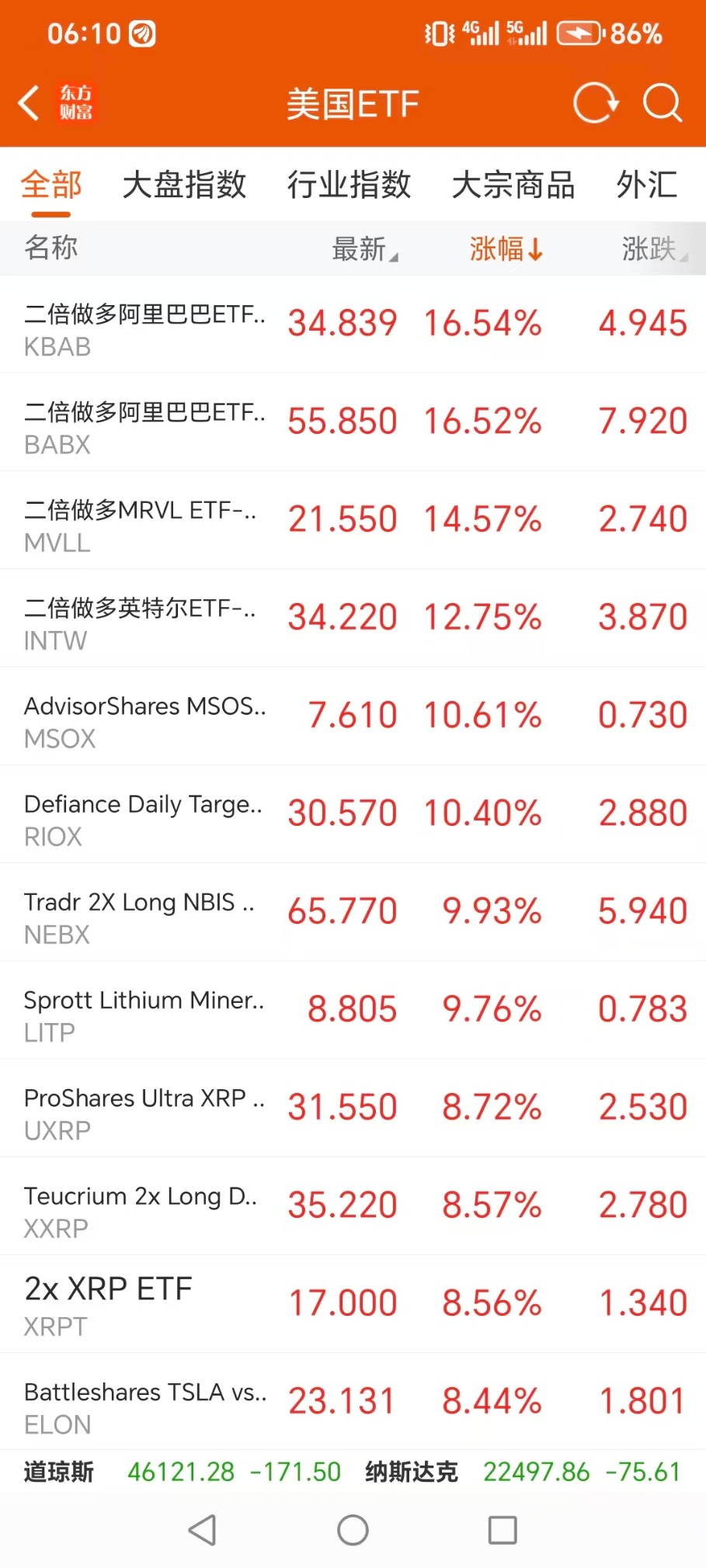The height and width of the screenshot is (1568, 706).
Task: Sort the list by 最新 price
Action: 364,249
